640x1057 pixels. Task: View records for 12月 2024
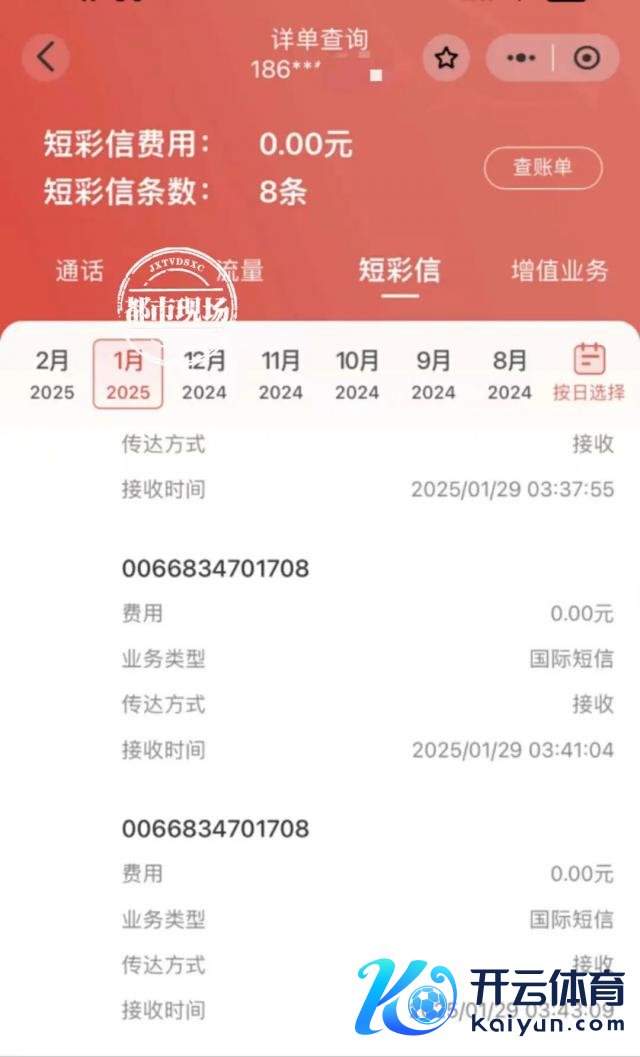coord(204,375)
